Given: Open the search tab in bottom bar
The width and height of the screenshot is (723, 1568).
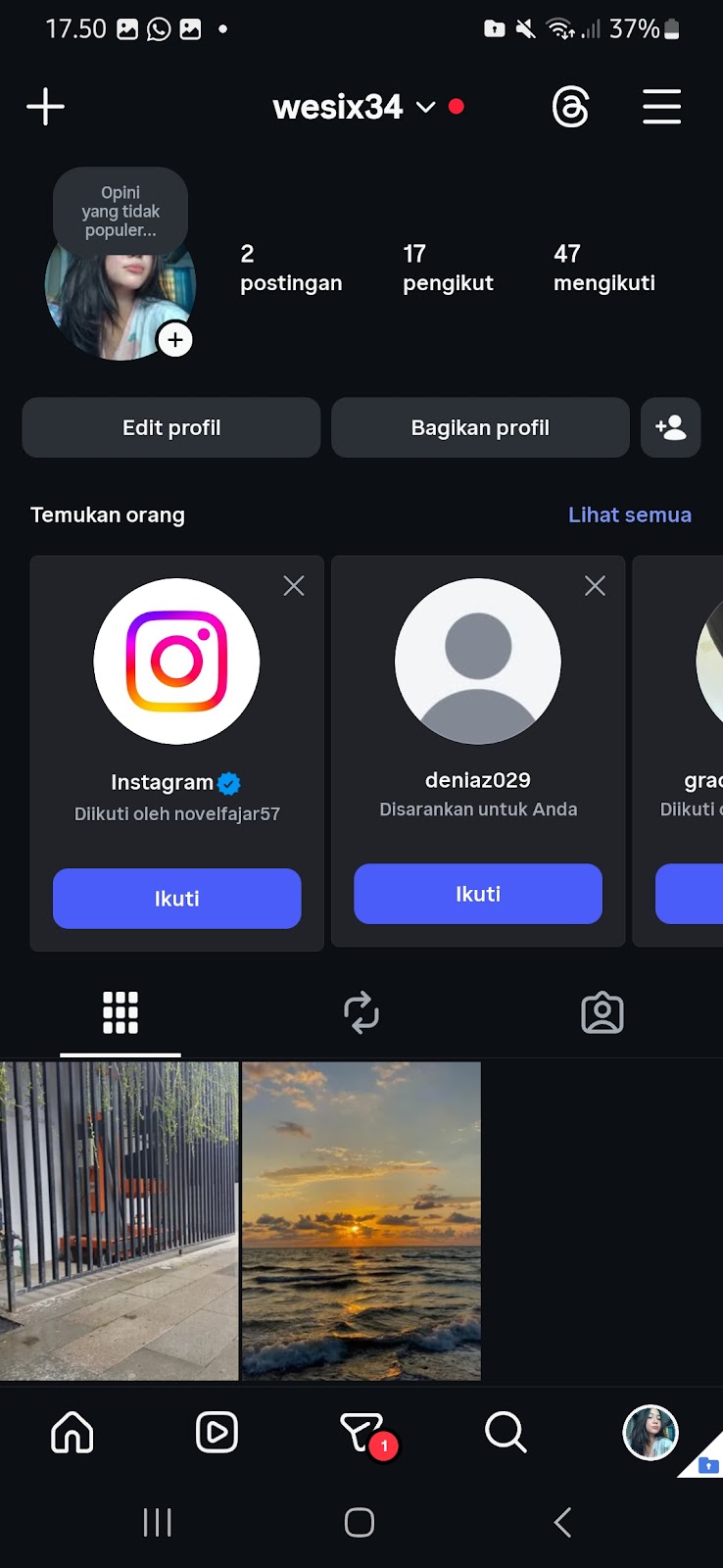Looking at the screenshot, I should click(506, 1433).
